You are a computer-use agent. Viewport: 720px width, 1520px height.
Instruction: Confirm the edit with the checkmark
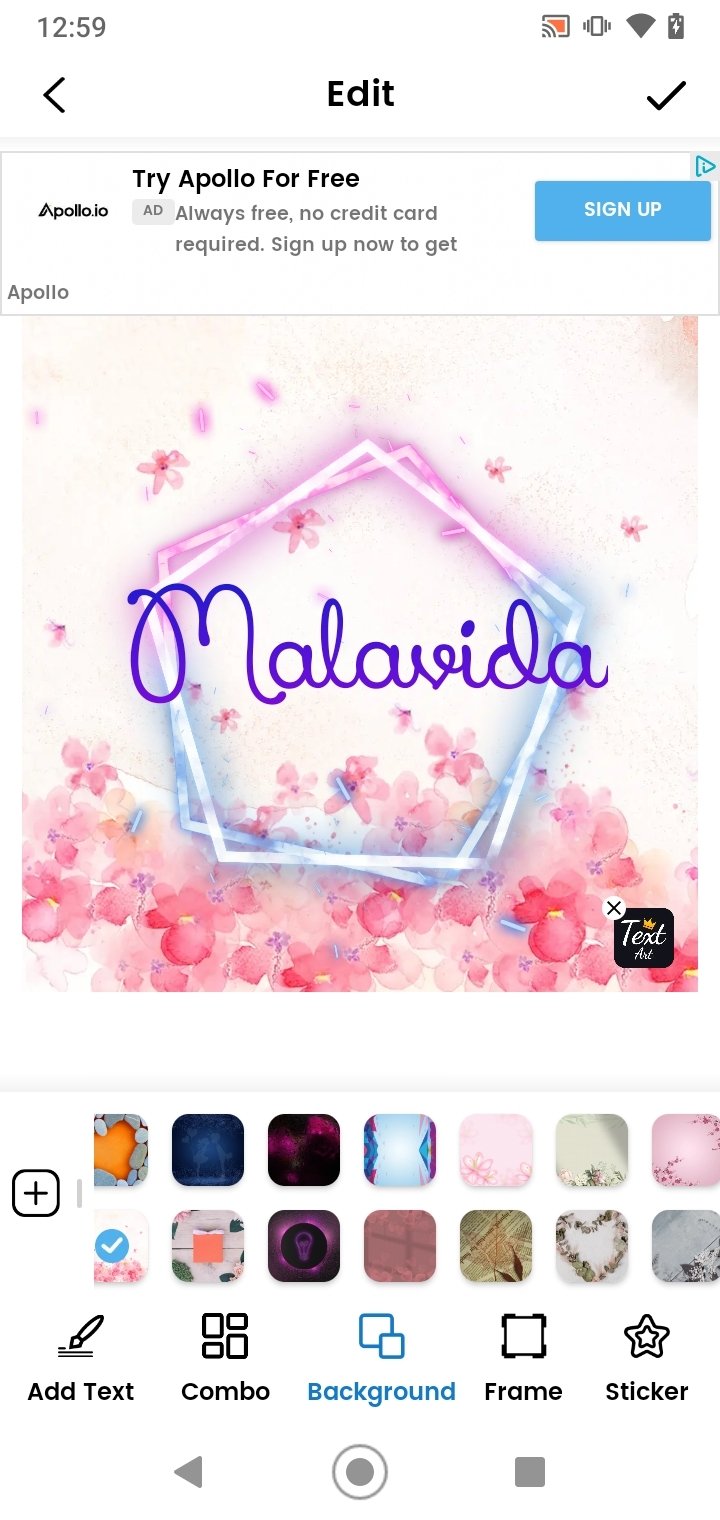[666, 95]
